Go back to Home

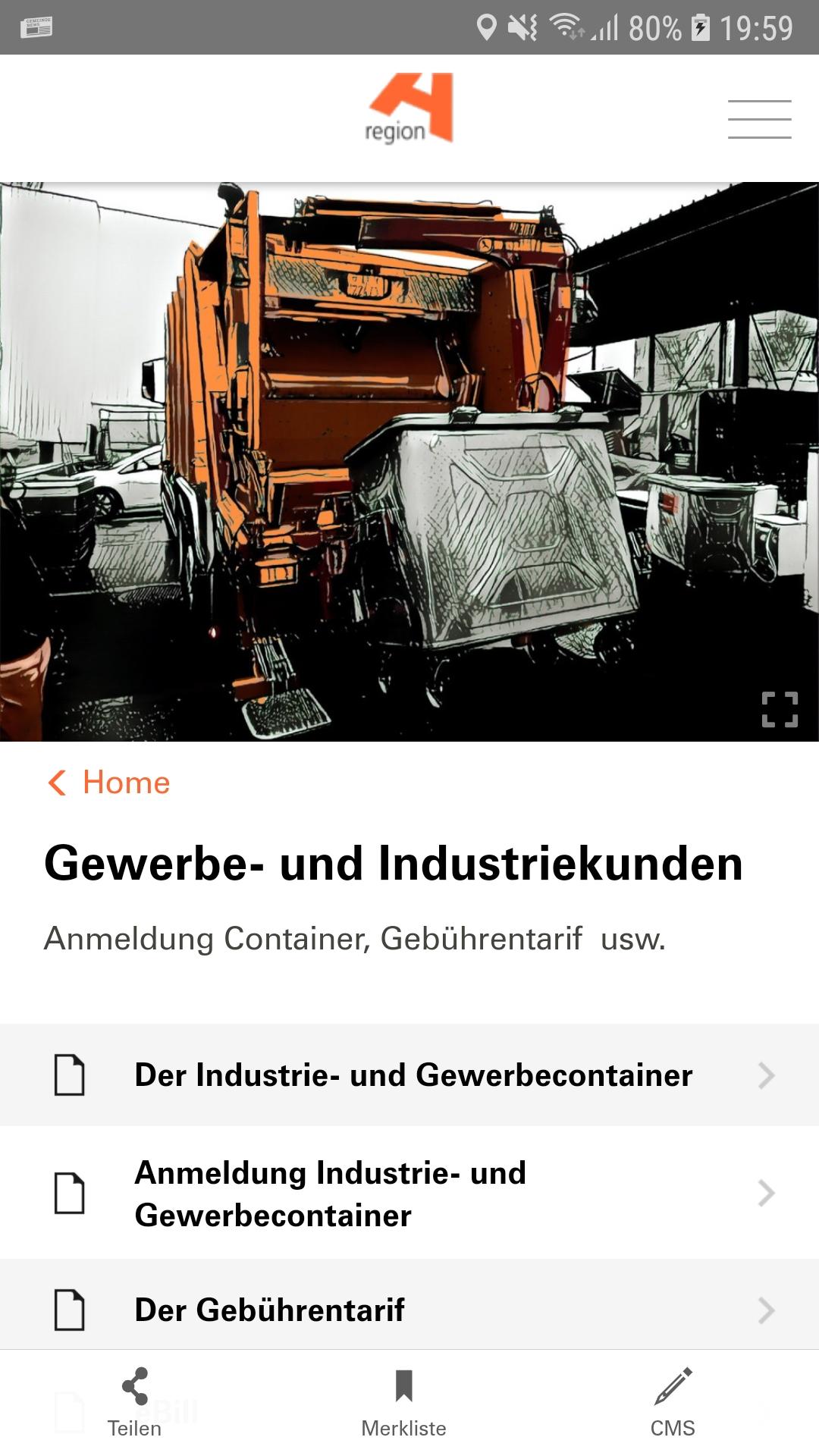tap(109, 783)
